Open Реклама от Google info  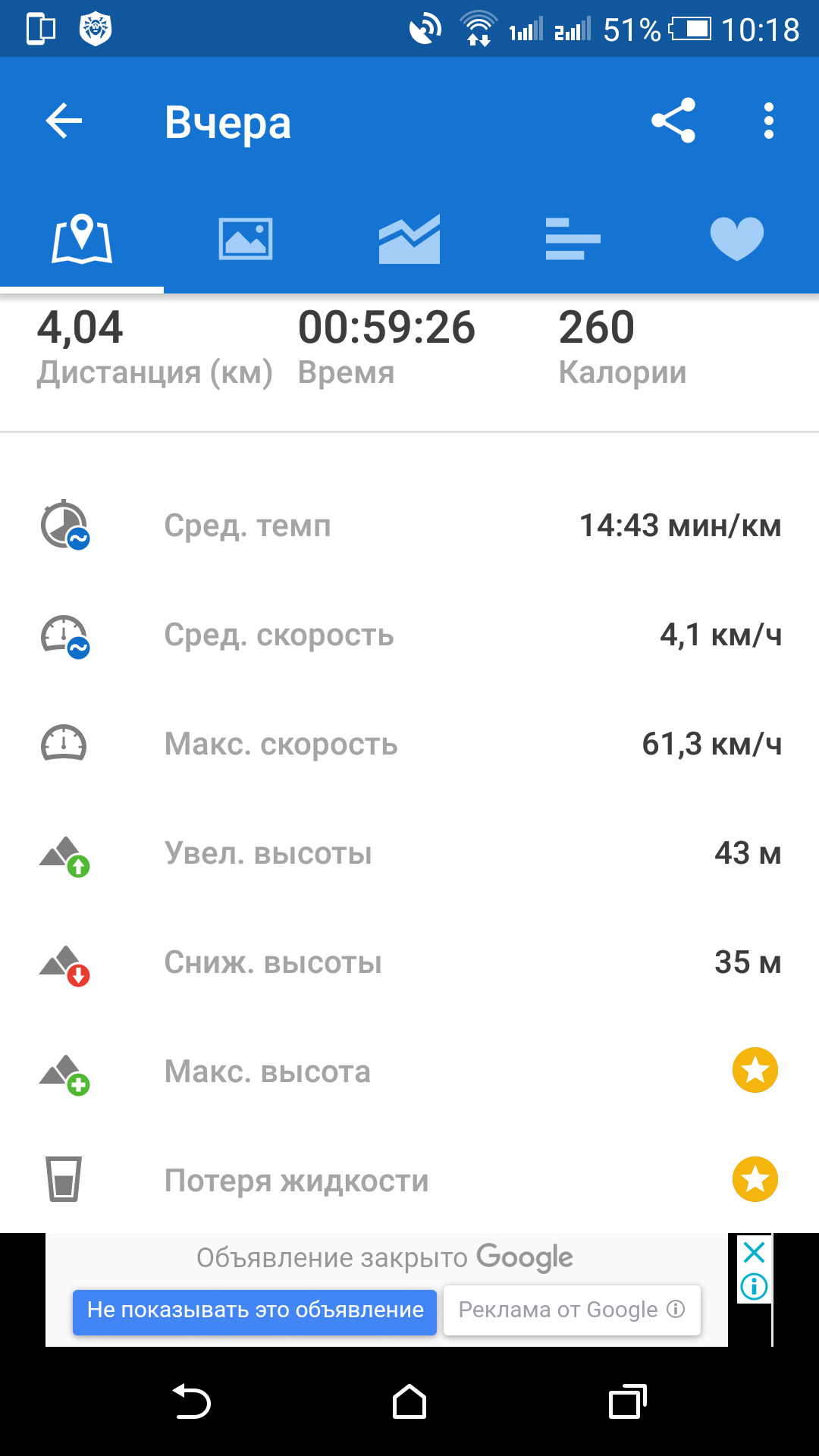[572, 1310]
